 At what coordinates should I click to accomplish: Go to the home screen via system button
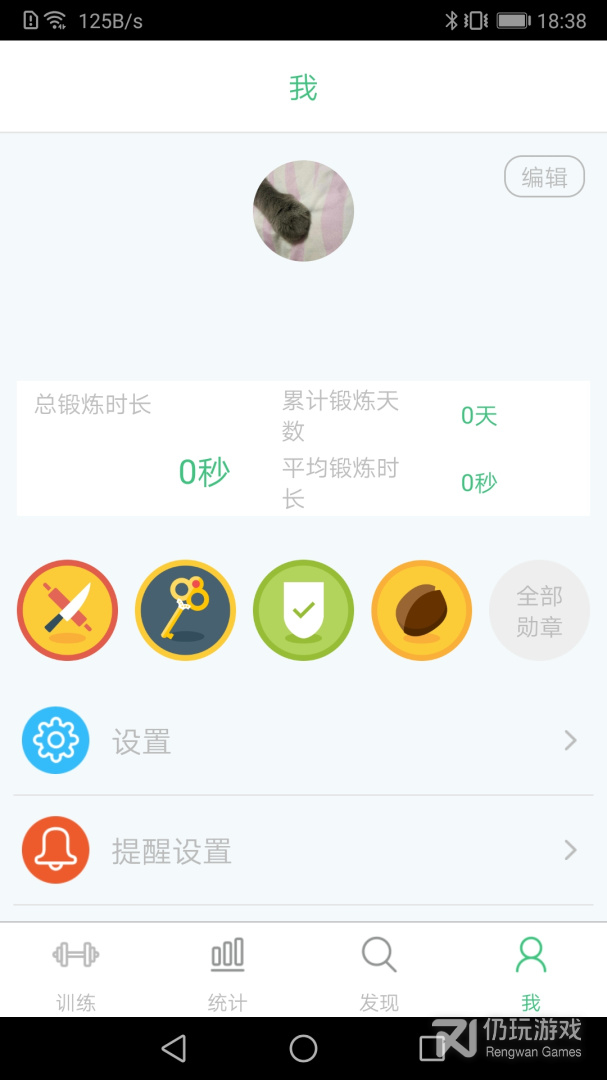pyautogui.click(x=303, y=1048)
